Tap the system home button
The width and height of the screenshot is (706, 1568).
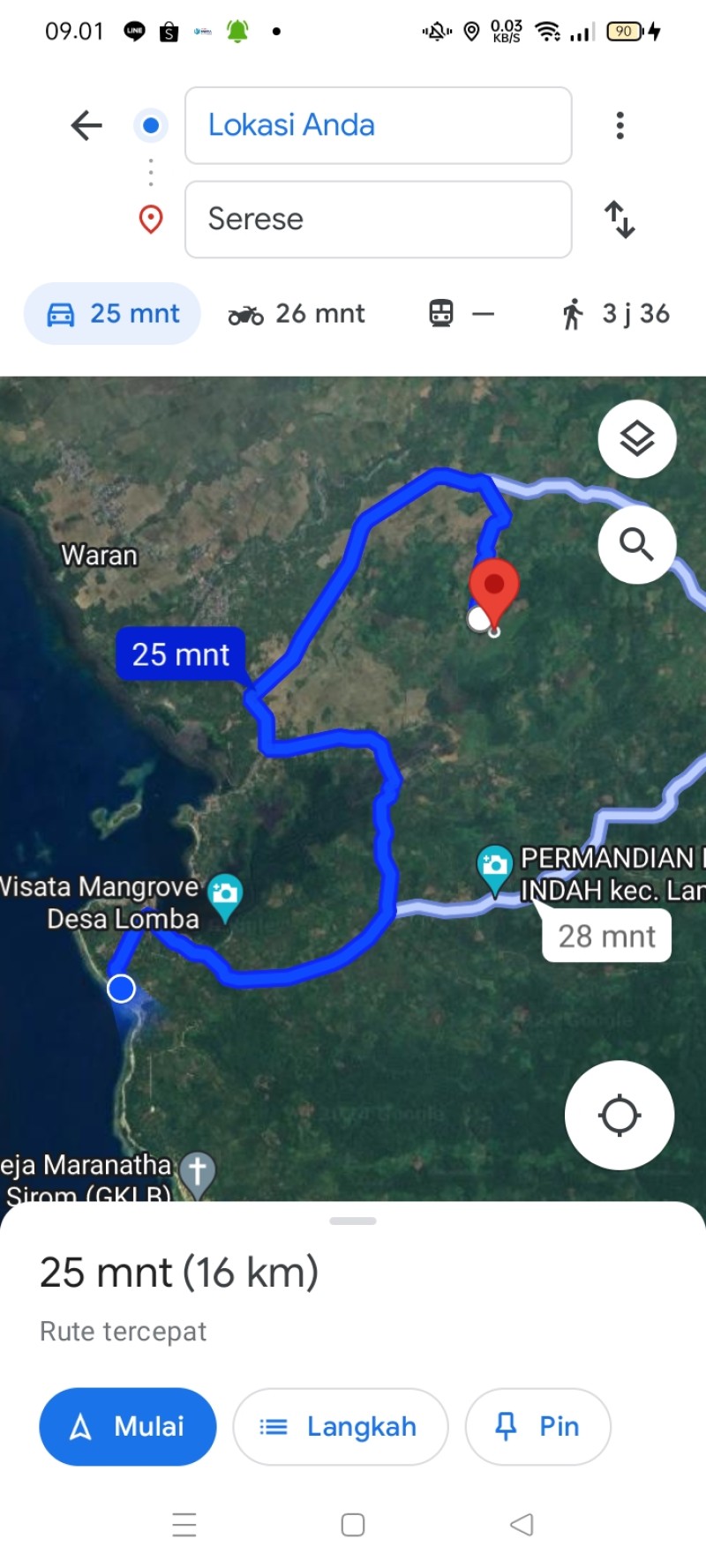(x=353, y=1525)
